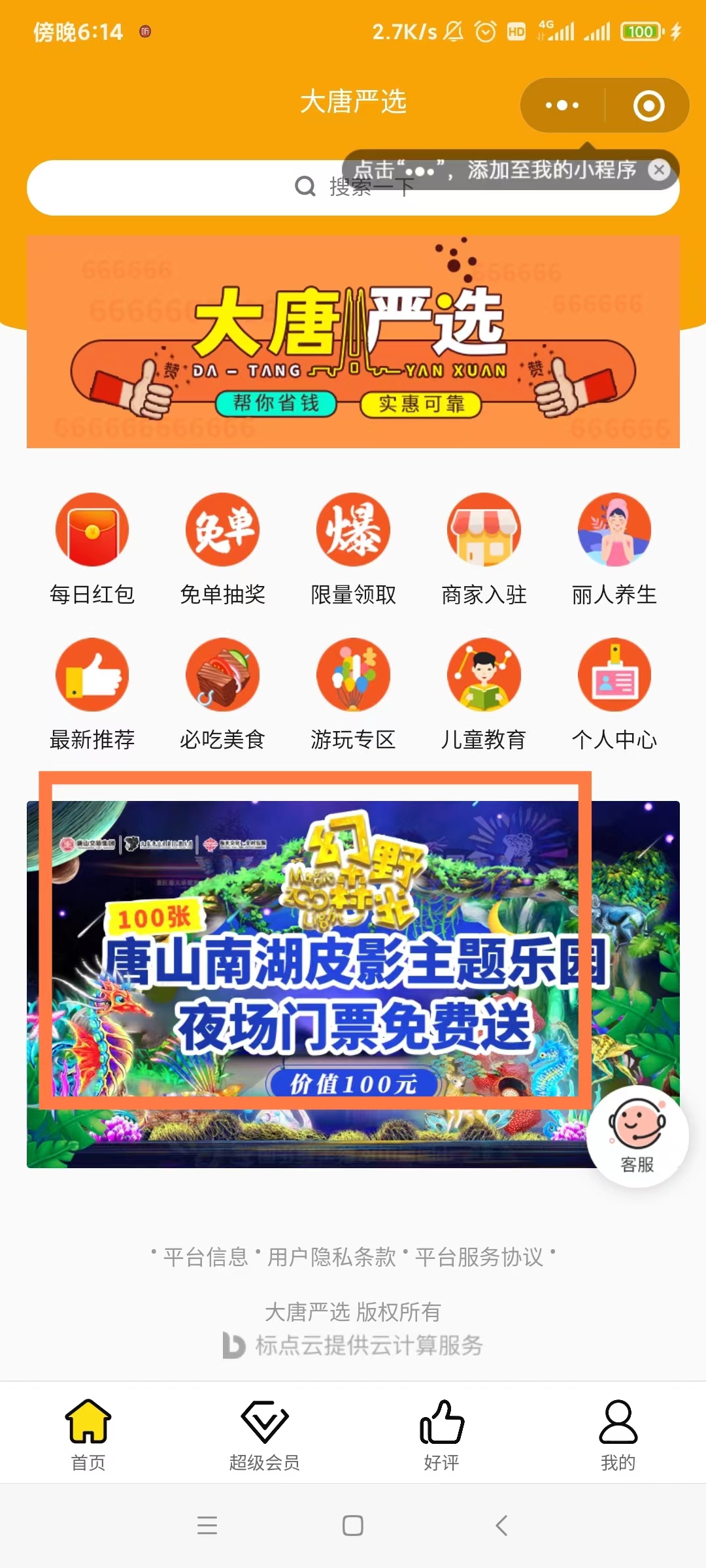The height and width of the screenshot is (1568, 706).
Task: Open 限量领取 limited offers
Action: (x=353, y=549)
